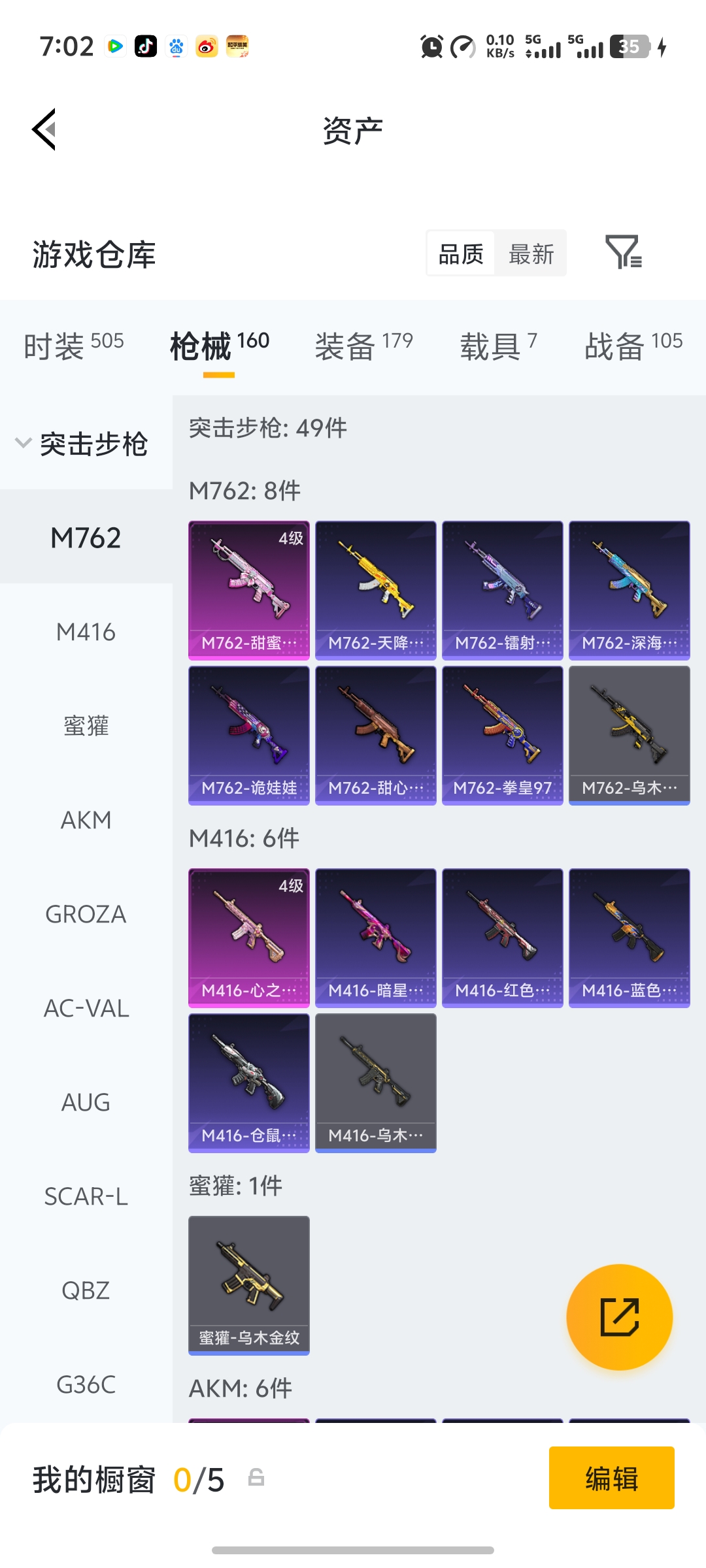Tap the orange share floating button
The image size is (706, 1568).
(619, 1316)
